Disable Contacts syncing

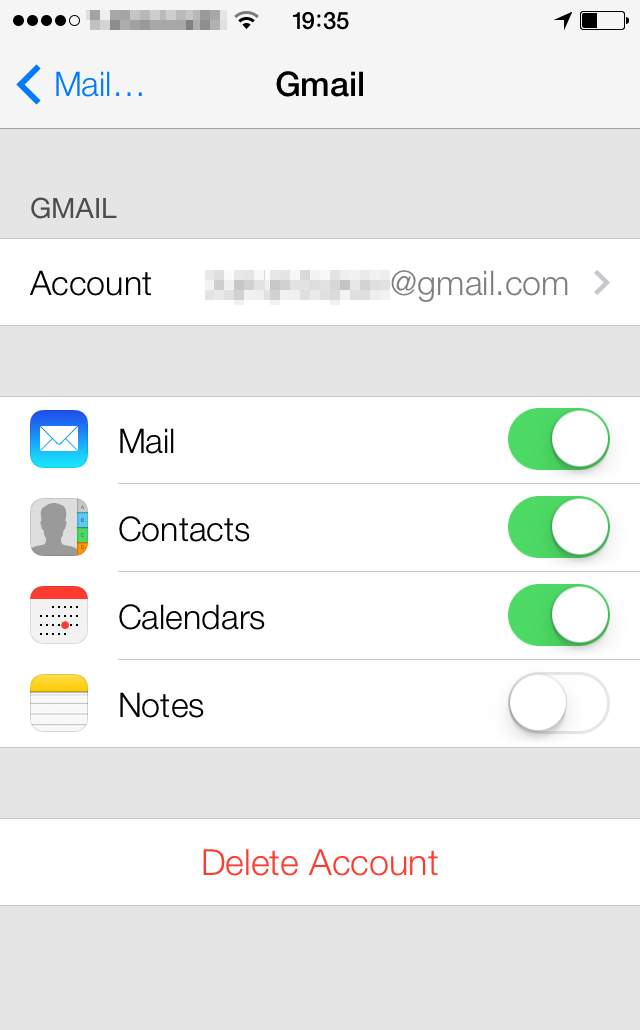[x=558, y=527]
